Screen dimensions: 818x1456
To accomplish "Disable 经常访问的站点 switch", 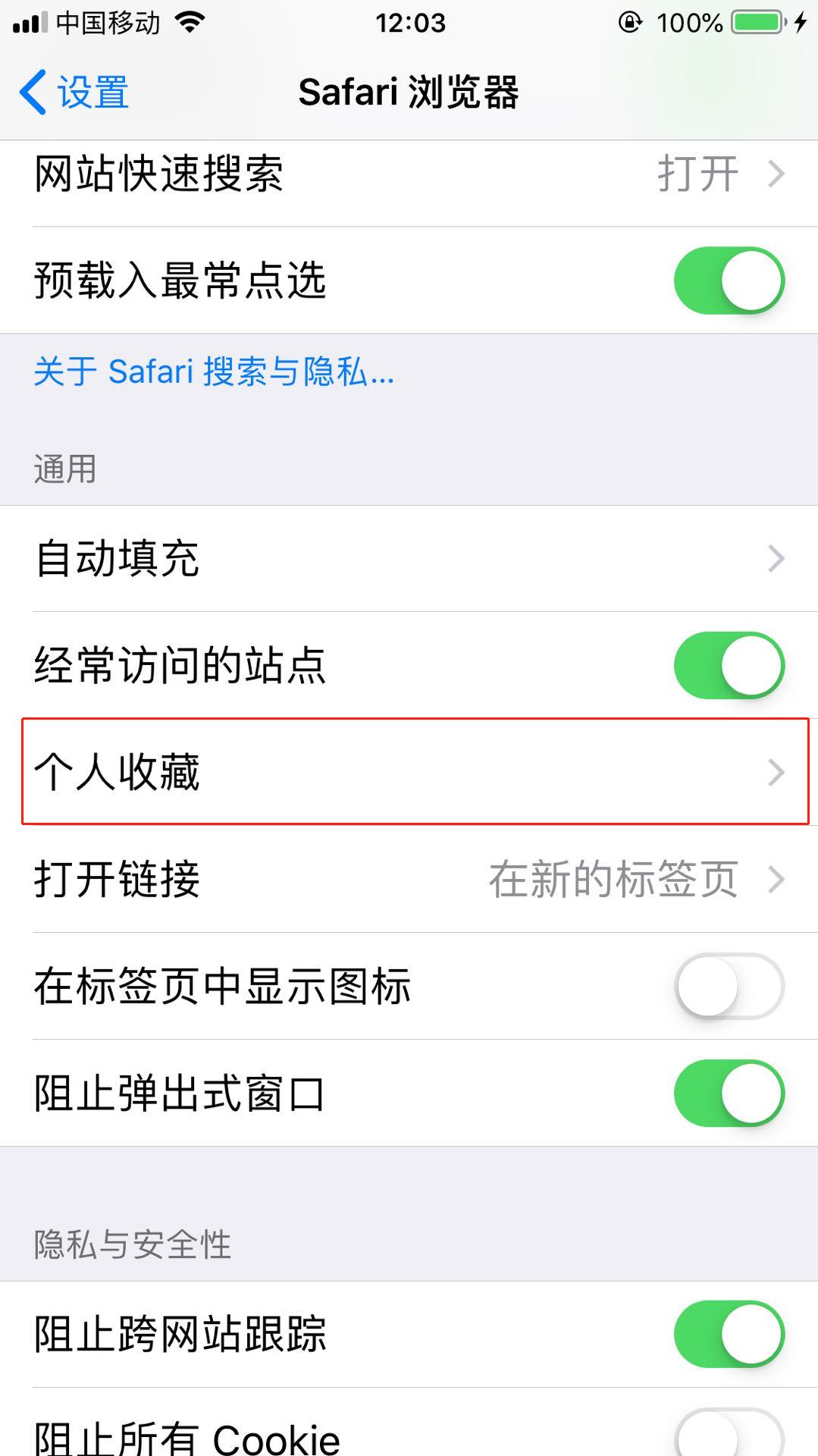I will (729, 665).
